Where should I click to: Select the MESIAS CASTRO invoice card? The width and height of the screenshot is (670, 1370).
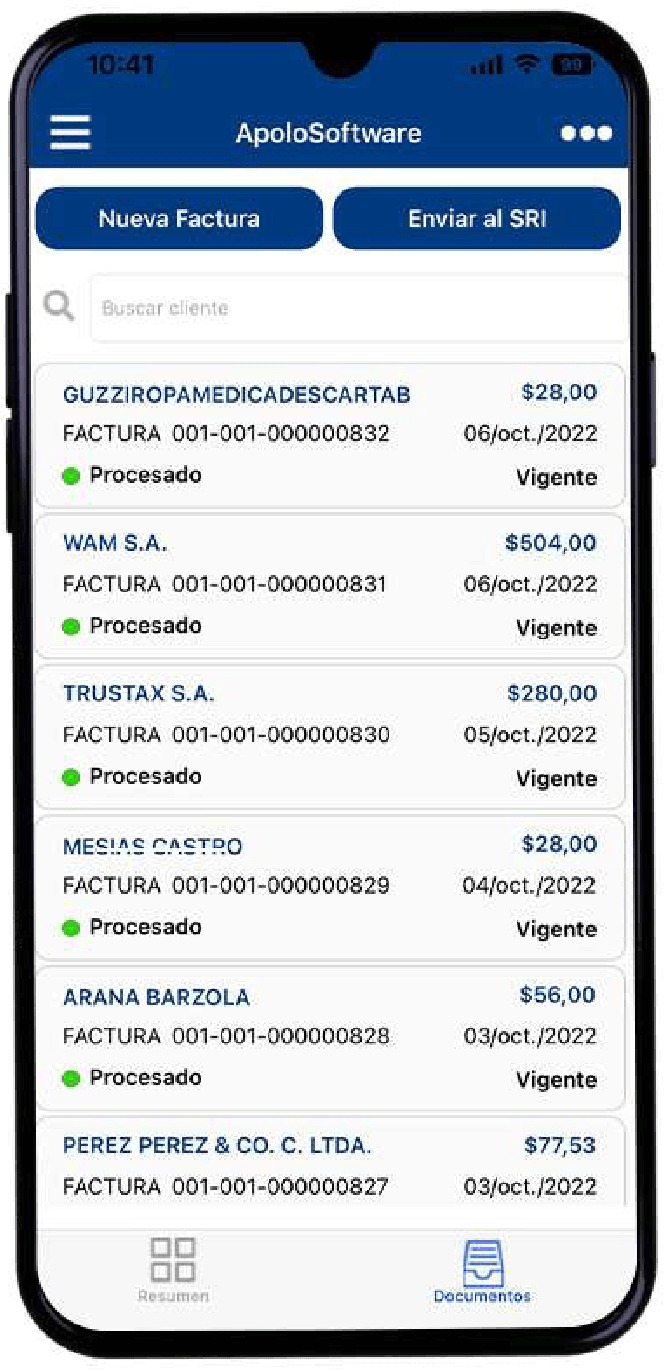tap(330, 887)
